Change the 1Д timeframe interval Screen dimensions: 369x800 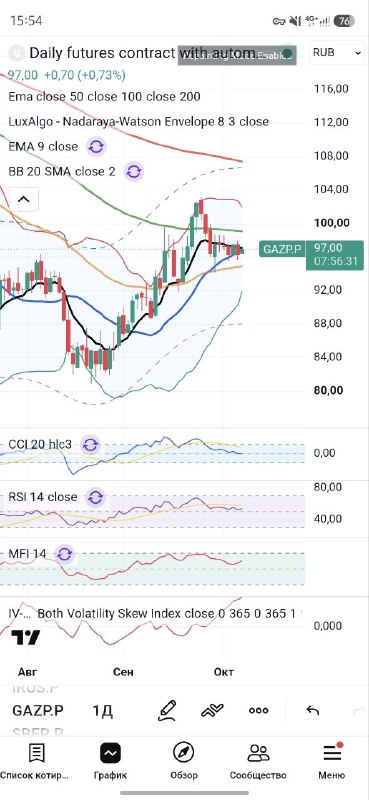(x=103, y=710)
